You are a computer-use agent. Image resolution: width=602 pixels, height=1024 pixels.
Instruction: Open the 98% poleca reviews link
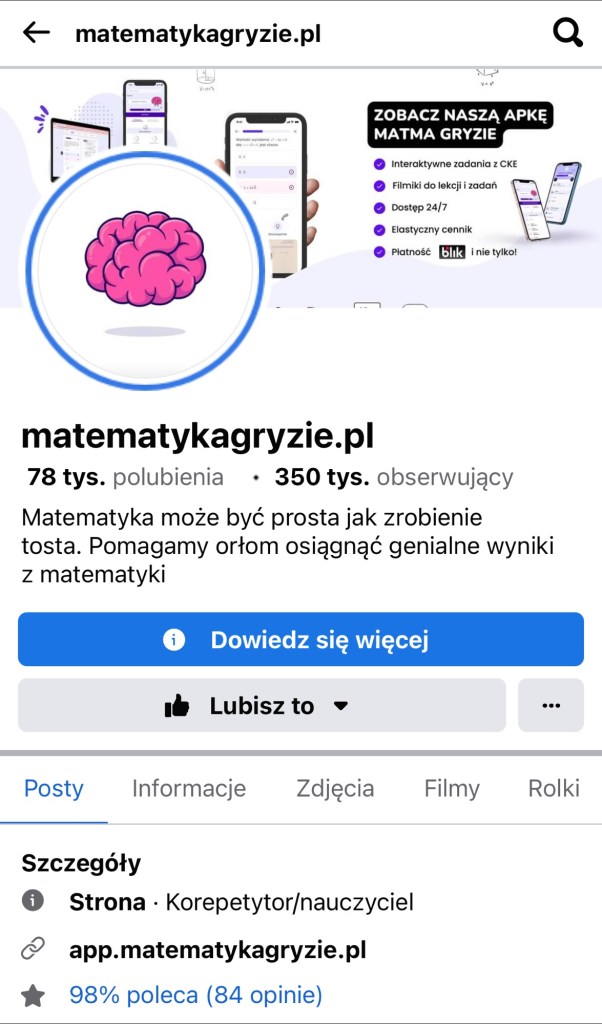(x=195, y=995)
